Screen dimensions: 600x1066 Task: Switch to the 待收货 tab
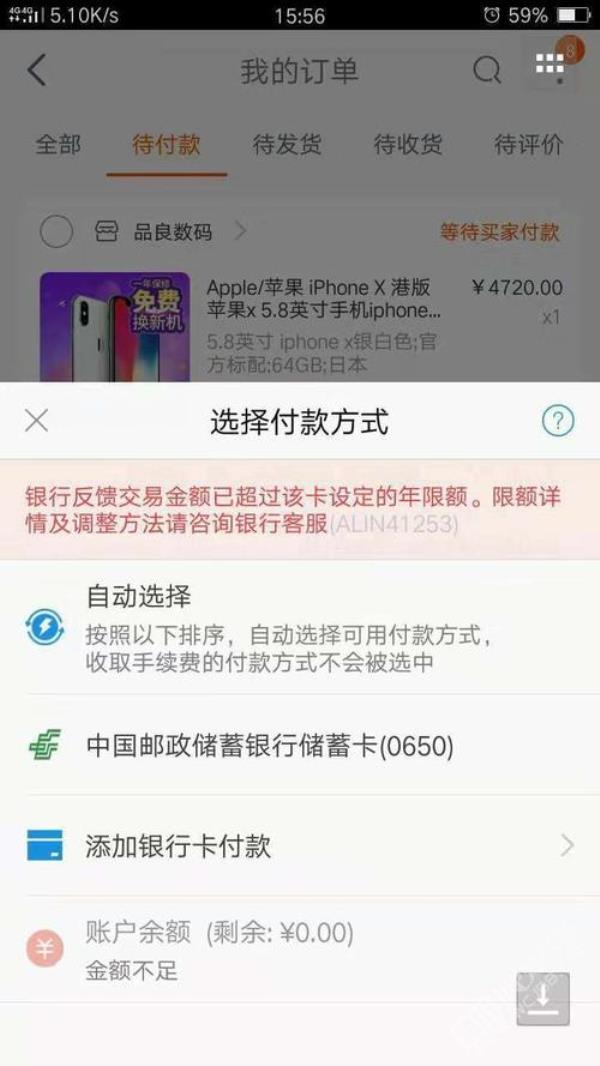tap(408, 145)
